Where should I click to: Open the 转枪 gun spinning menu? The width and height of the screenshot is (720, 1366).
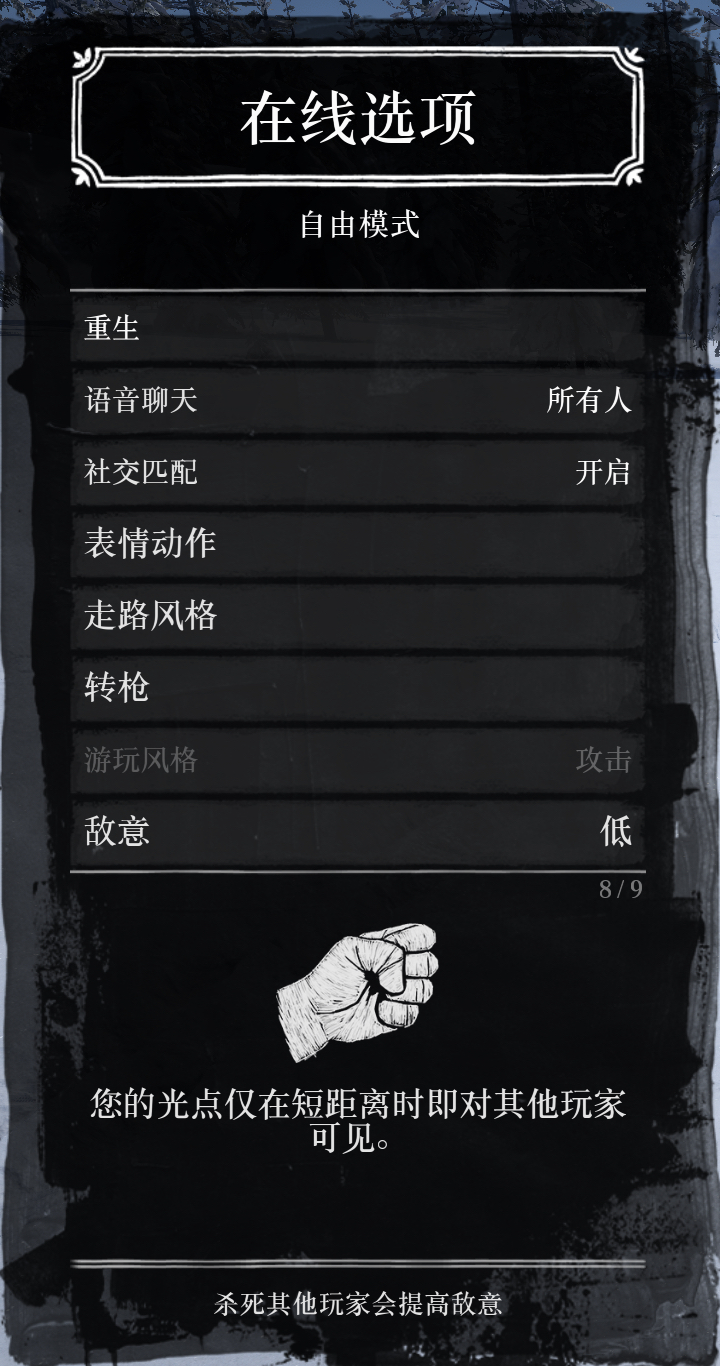[358, 688]
